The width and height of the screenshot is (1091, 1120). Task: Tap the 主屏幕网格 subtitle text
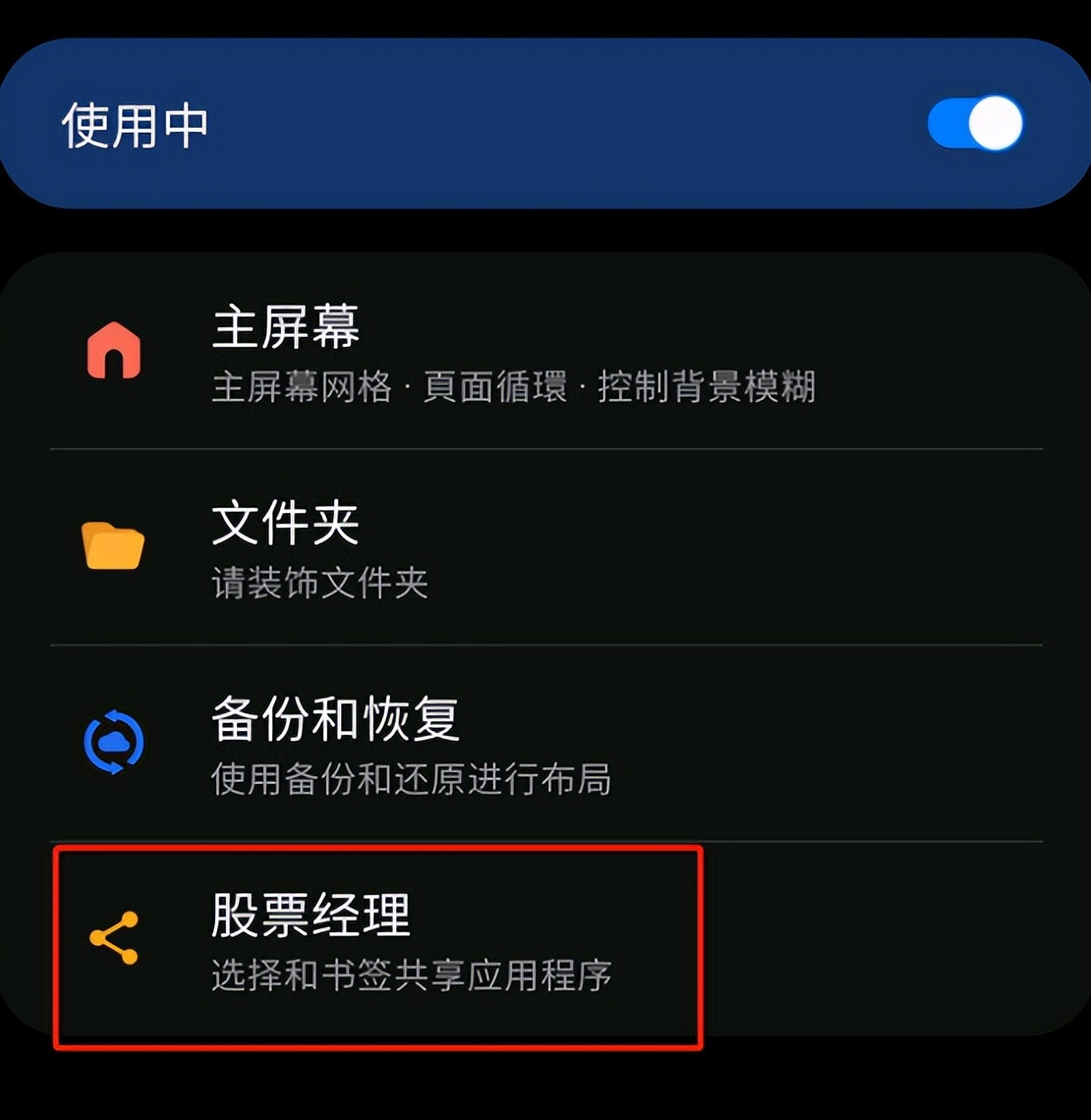point(305,387)
